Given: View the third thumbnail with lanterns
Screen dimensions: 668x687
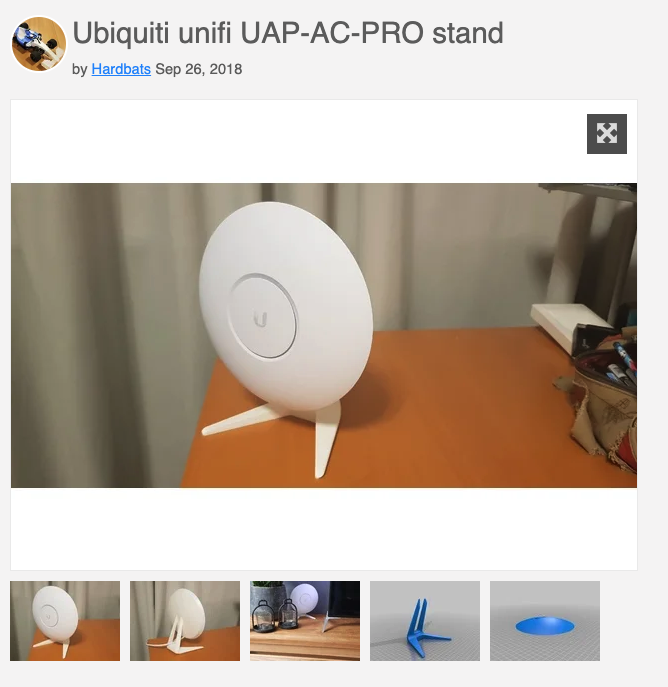Looking at the screenshot, I should (x=305, y=621).
